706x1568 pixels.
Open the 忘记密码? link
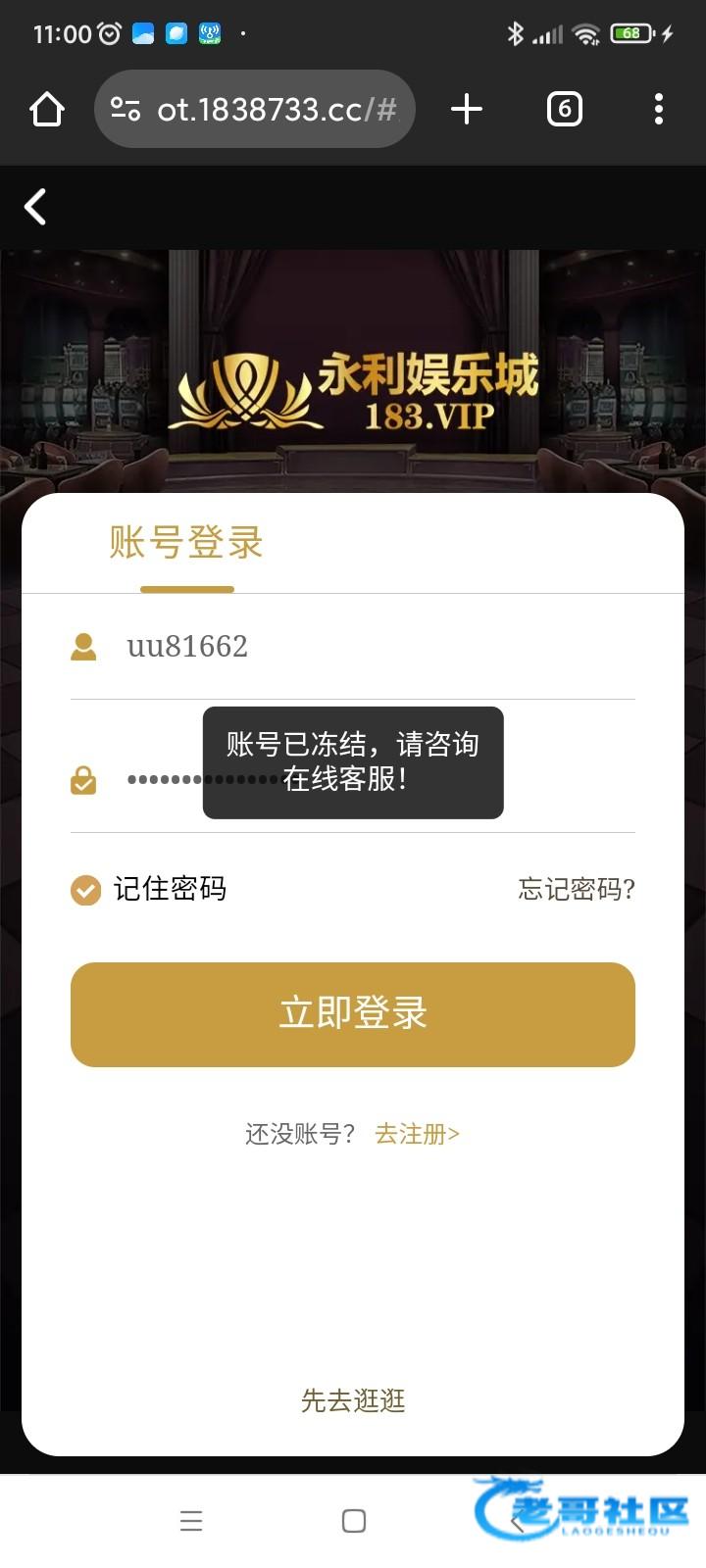577,889
